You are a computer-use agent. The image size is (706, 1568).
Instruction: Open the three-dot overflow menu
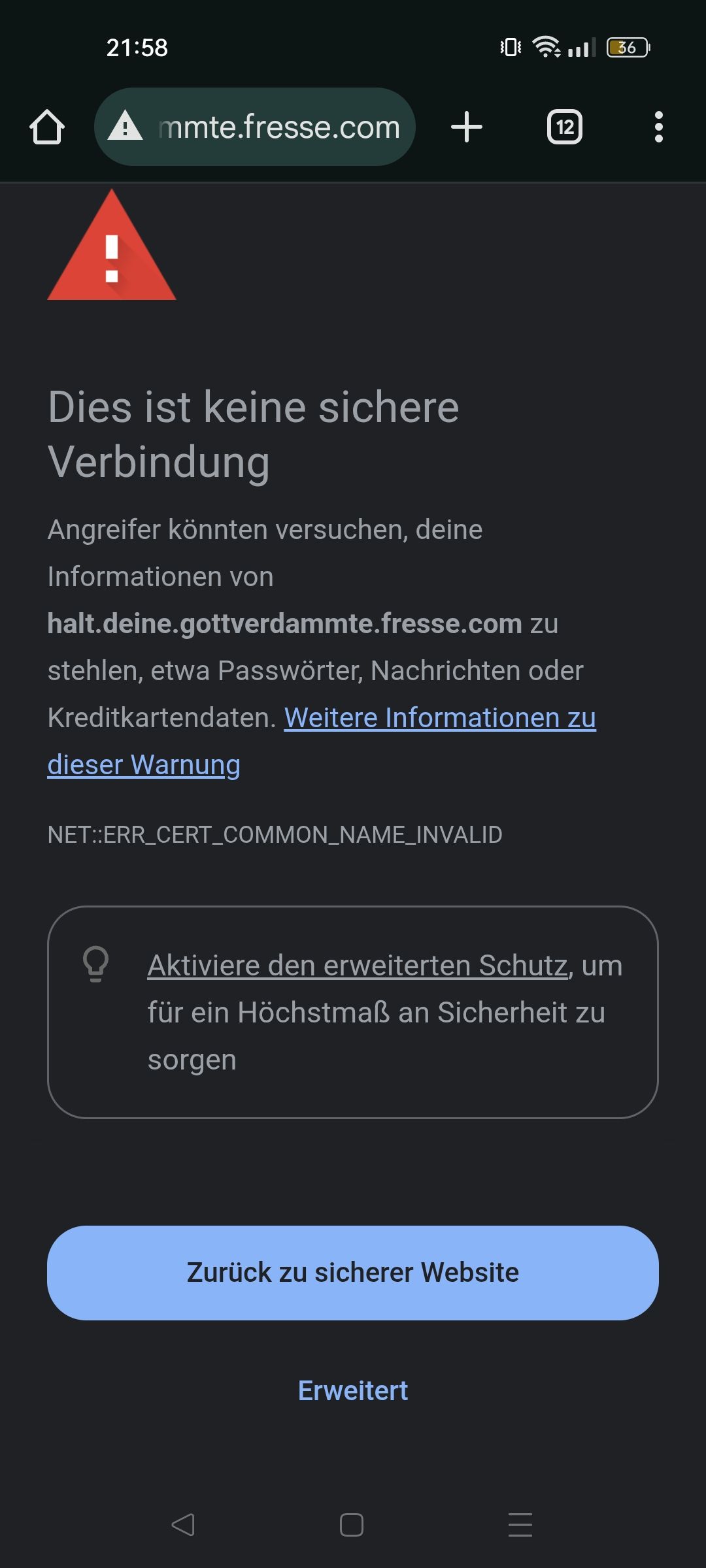pos(659,127)
